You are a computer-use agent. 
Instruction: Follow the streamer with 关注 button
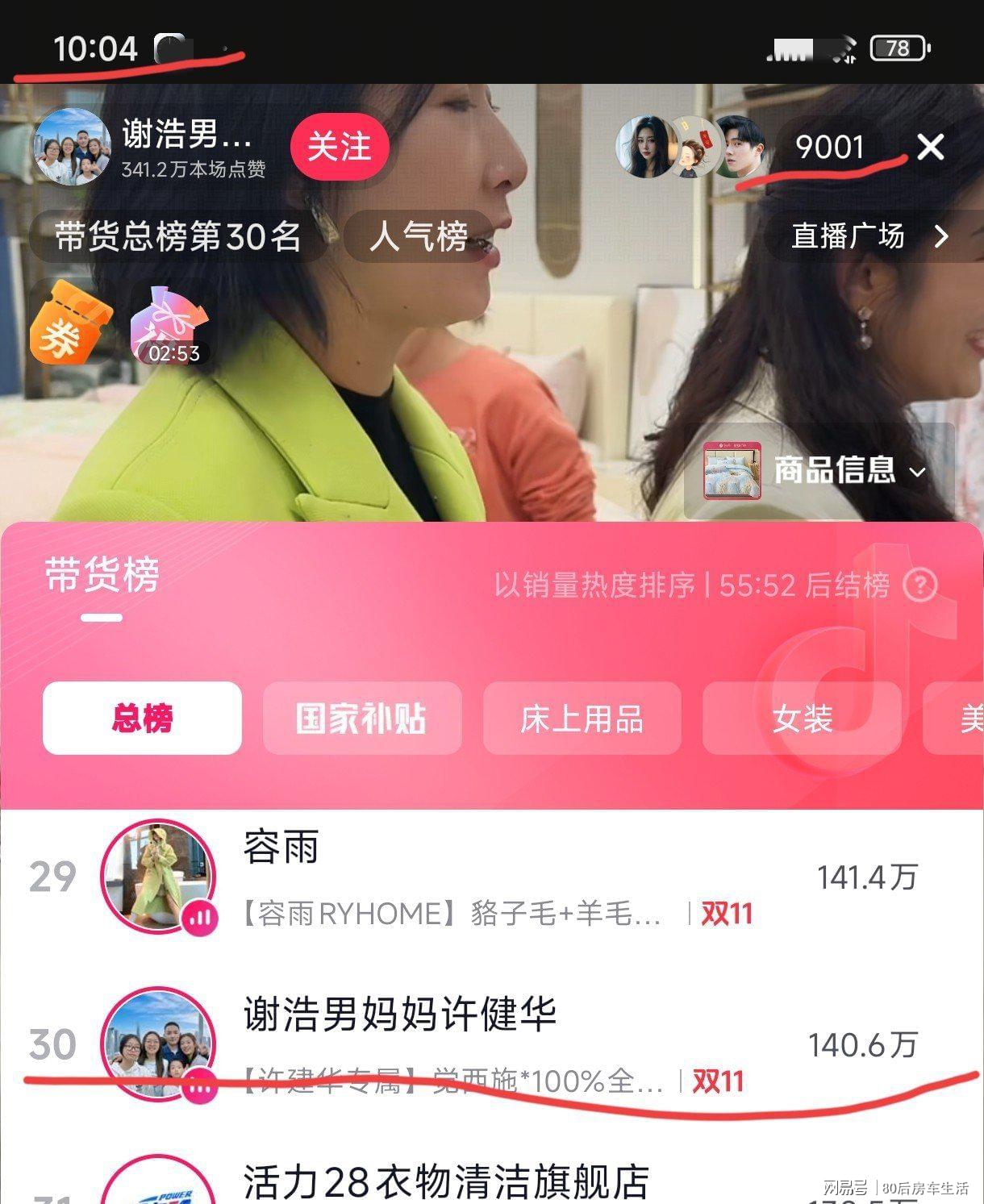tap(340, 148)
